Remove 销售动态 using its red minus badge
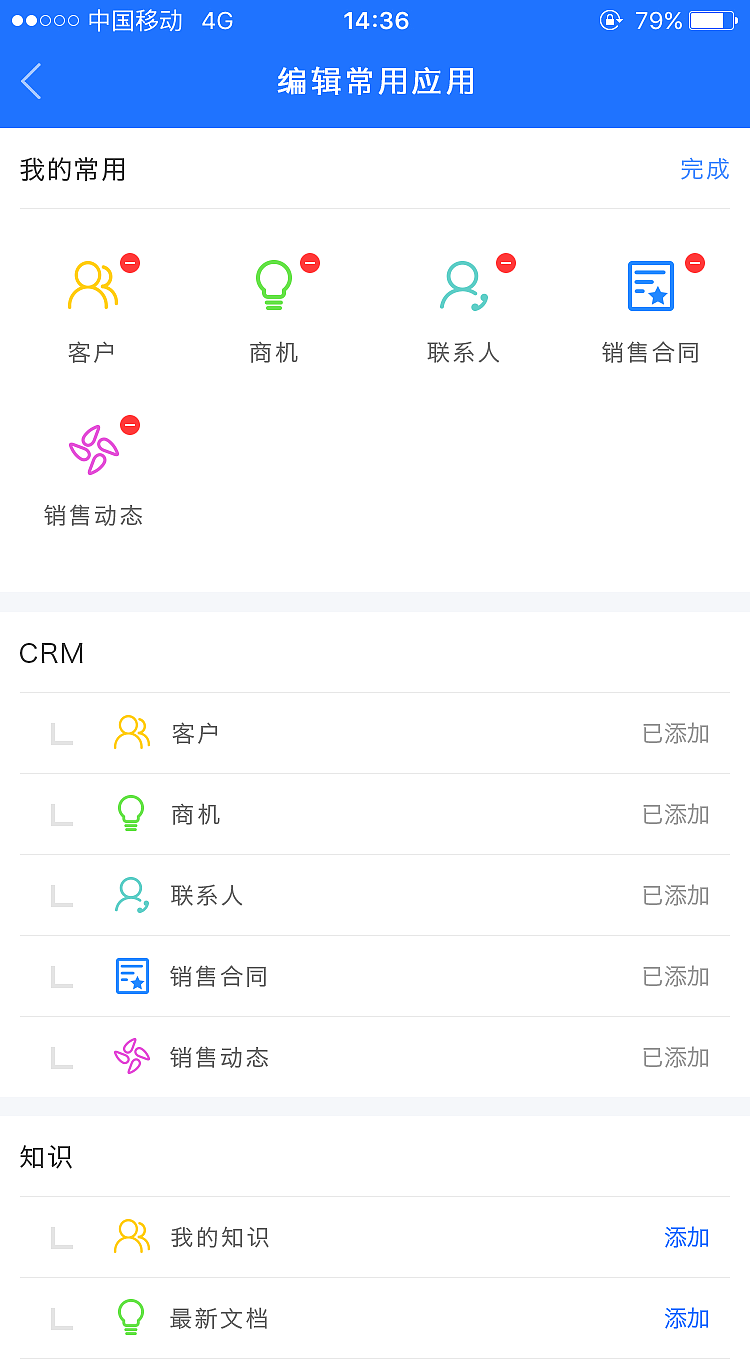Viewport: 750px width, 1366px height. (129, 424)
